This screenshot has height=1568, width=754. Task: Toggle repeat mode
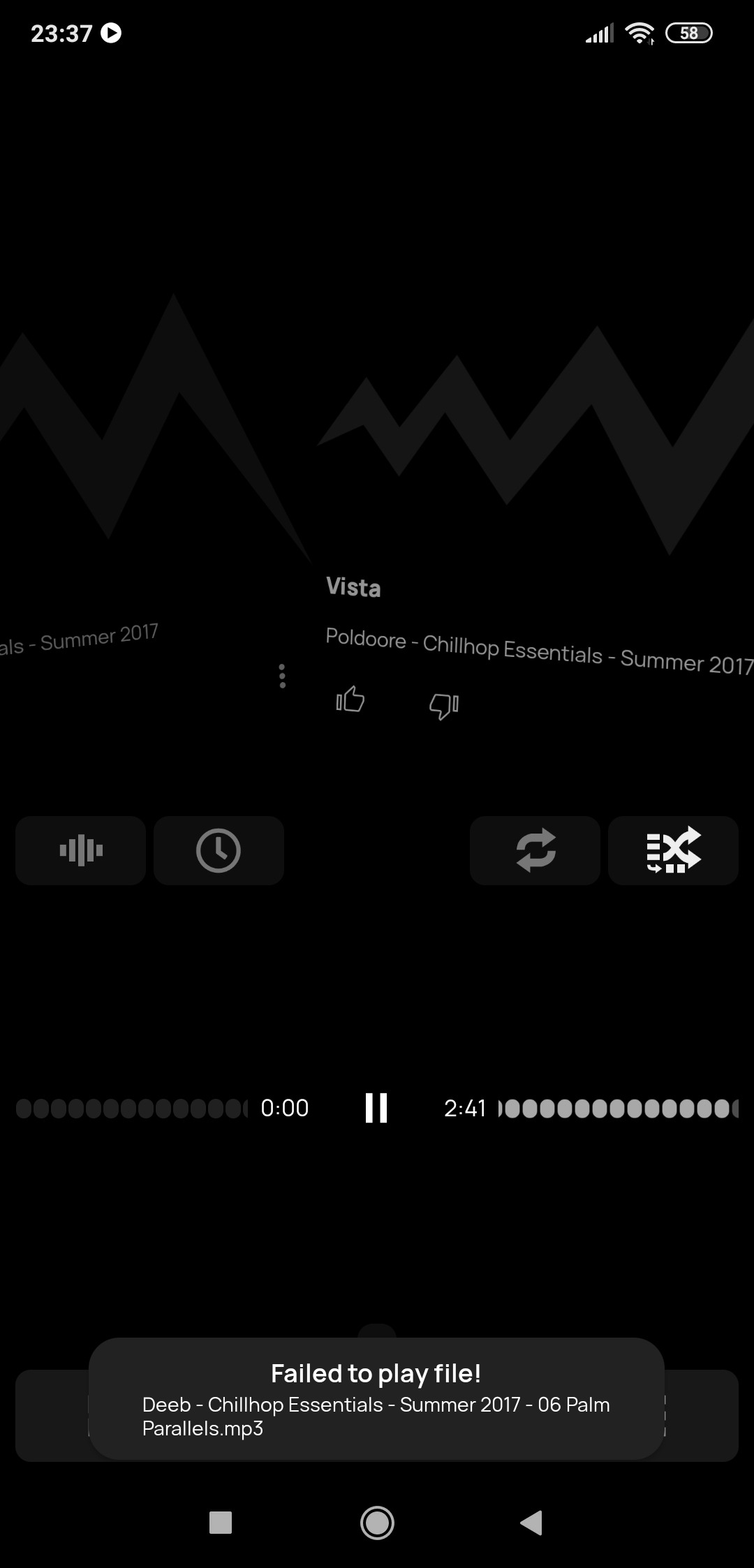[x=535, y=850]
